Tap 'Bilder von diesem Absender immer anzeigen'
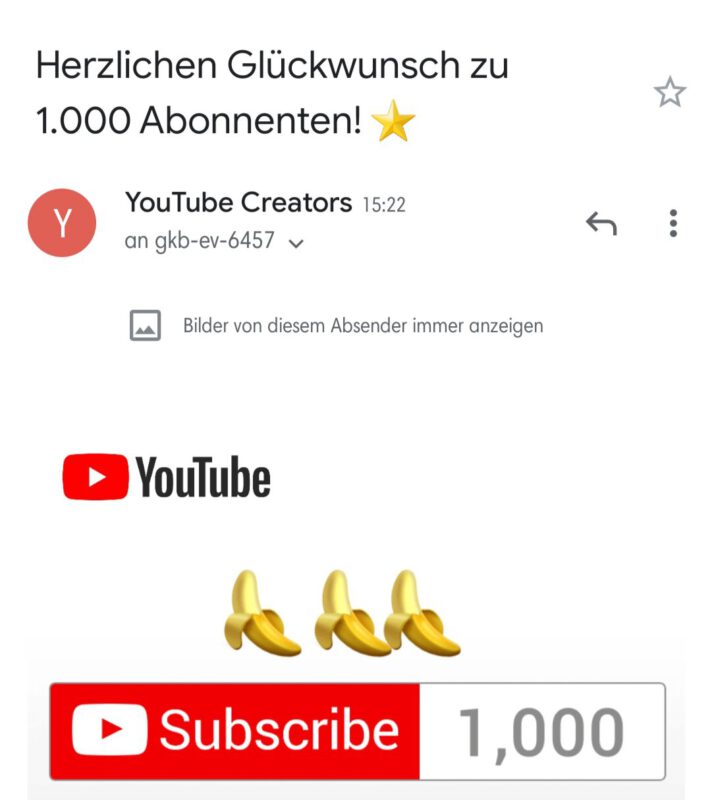This screenshot has width=710, height=800. [x=362, y=326]
